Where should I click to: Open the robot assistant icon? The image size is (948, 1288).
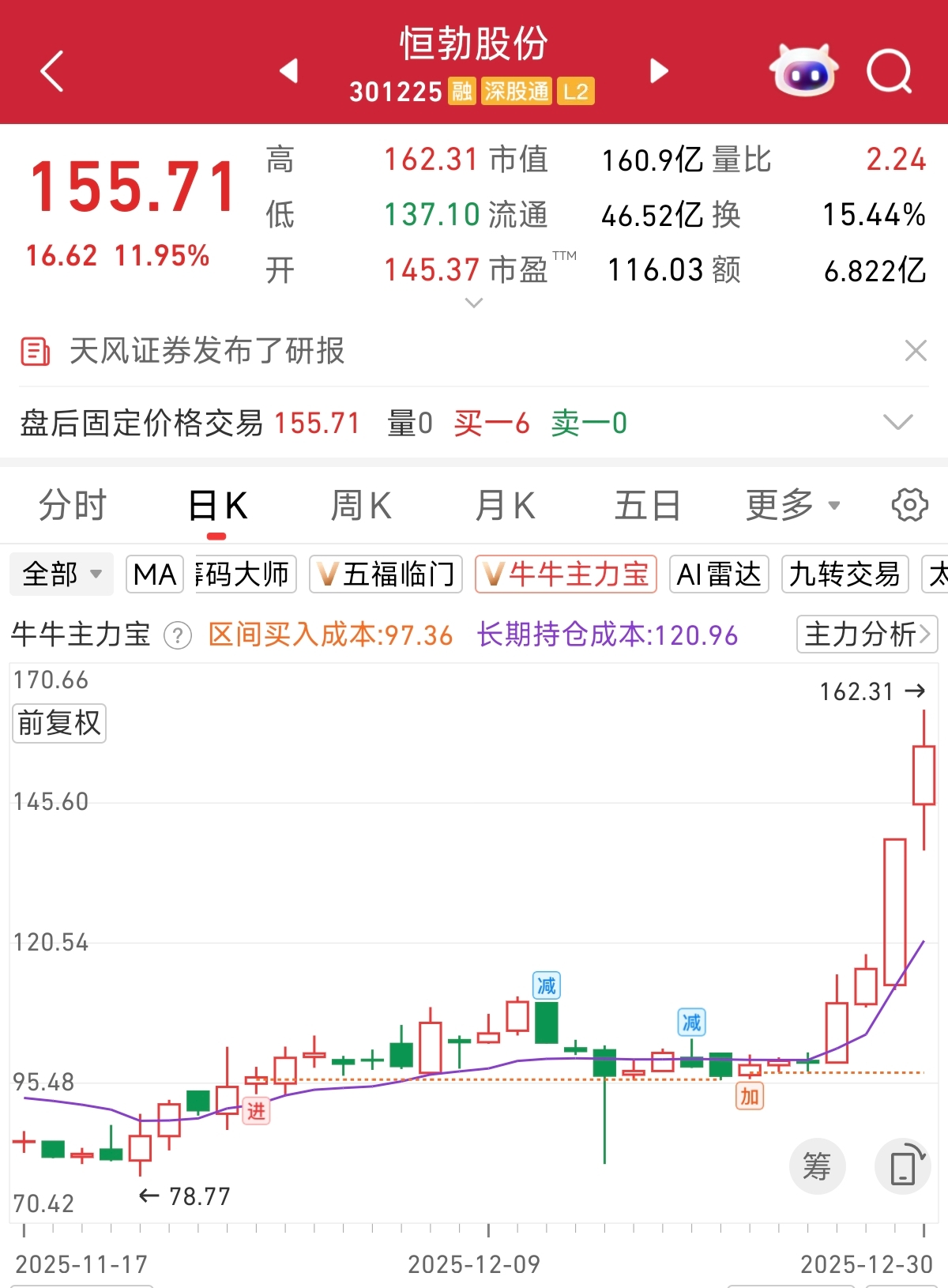[803, 71]
